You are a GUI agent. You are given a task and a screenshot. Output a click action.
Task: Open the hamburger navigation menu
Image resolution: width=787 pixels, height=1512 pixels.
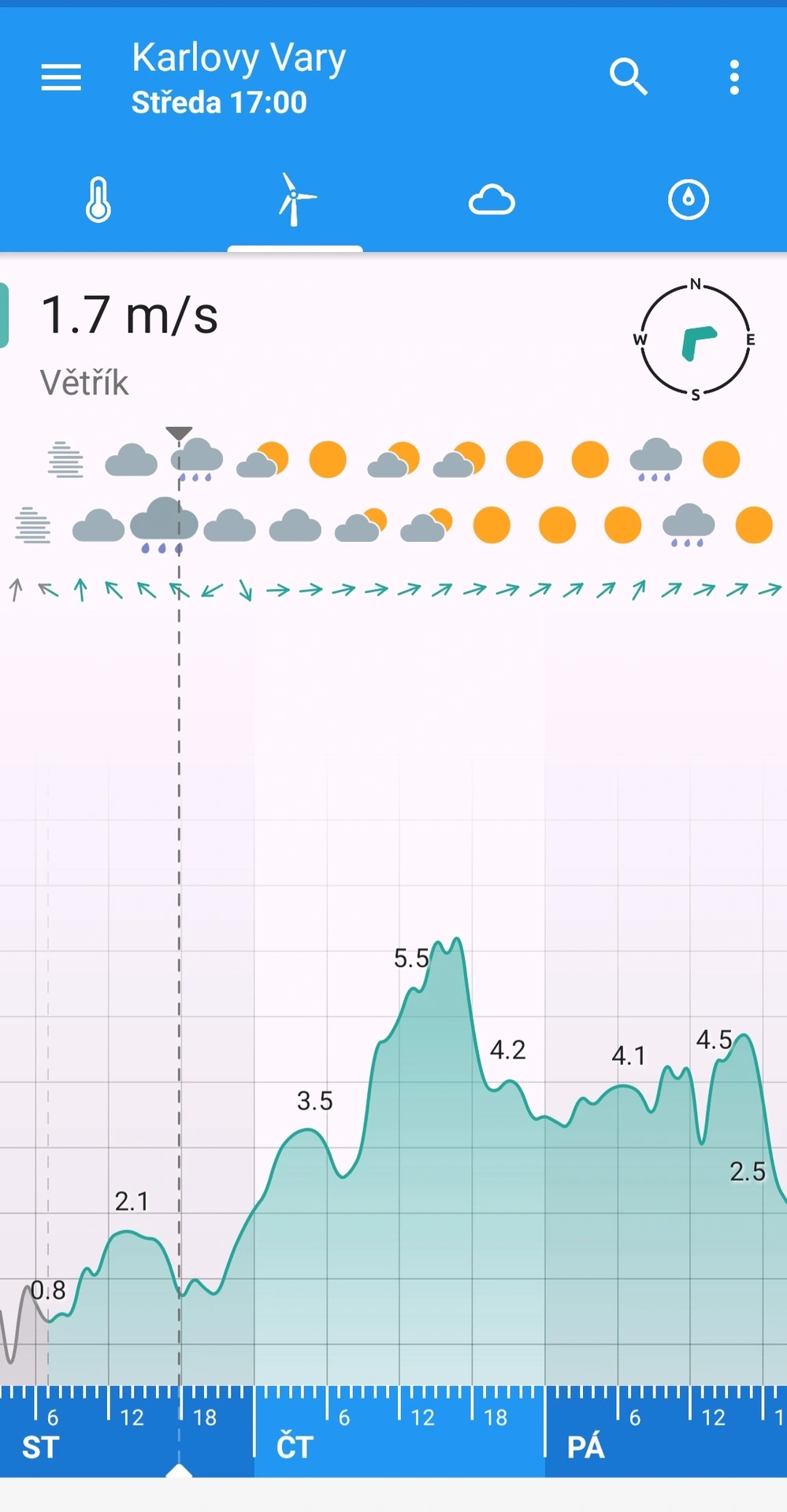(61, 77)
